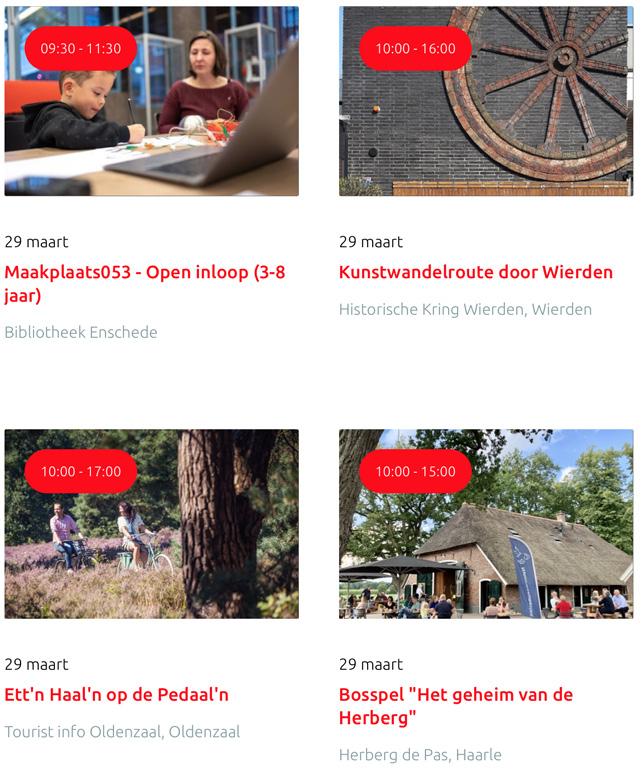
Task: Open the Ett'n Haal'n op de Pedaal'n title
Action: coord(116,695)
